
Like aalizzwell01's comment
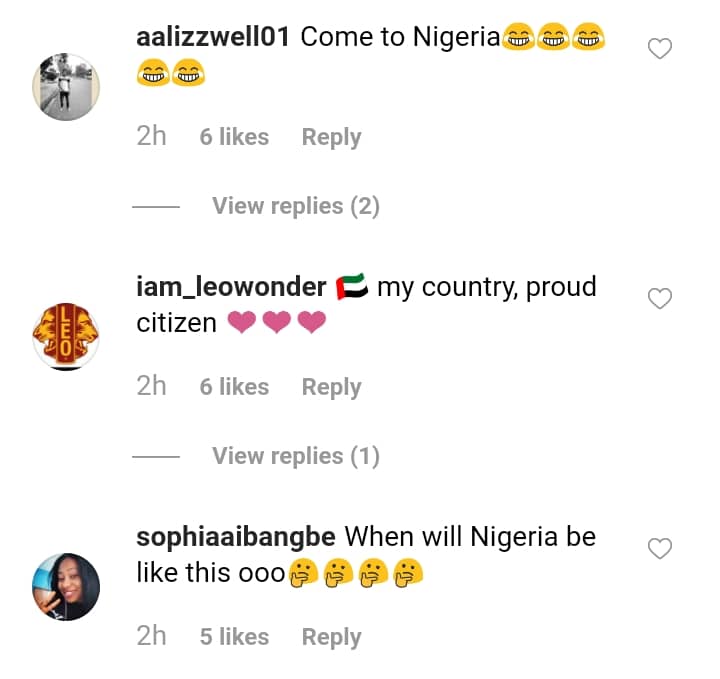(660, 48)
